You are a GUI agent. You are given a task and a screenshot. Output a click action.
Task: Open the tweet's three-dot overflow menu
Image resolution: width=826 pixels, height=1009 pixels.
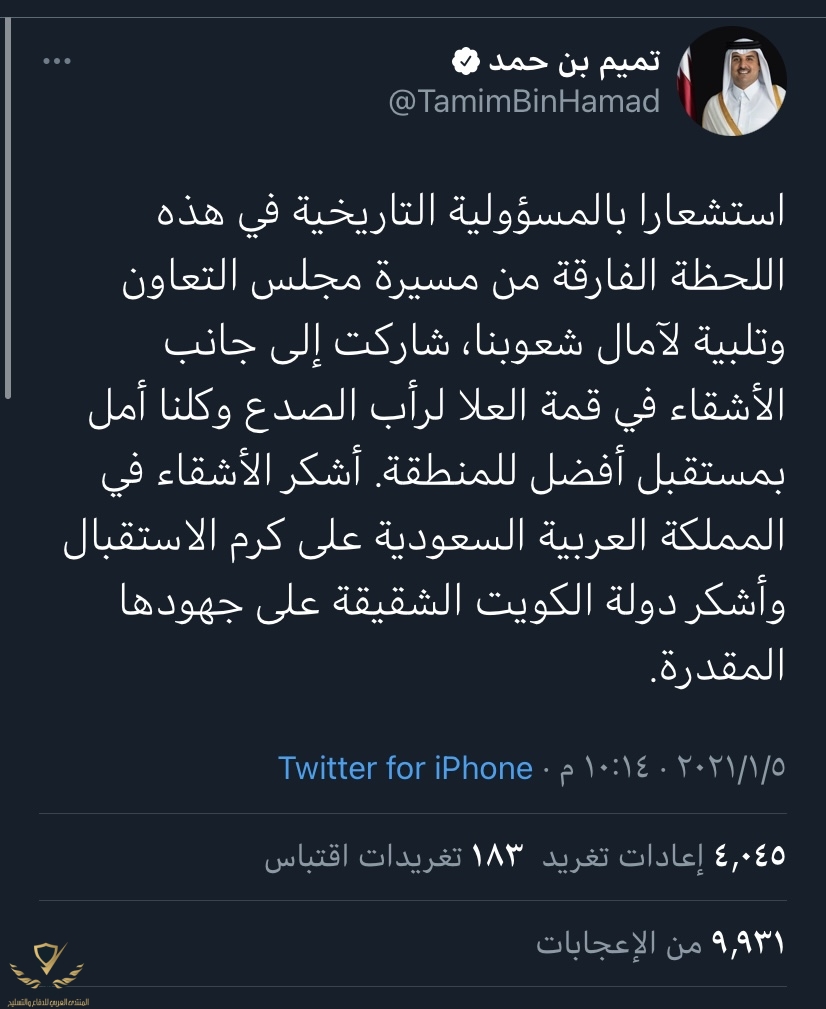pyautogui.click(x=57, y=62)
